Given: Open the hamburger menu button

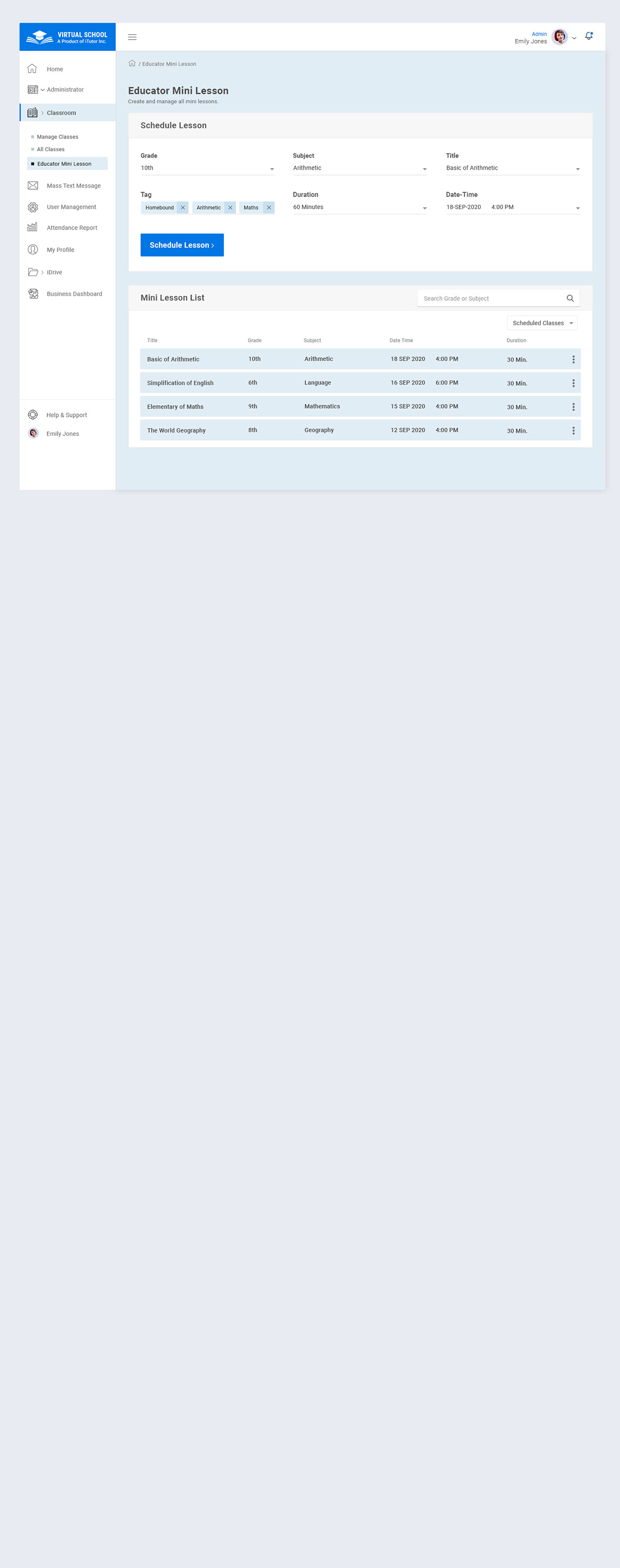Looking at the screenshot, I should [132, 37].
